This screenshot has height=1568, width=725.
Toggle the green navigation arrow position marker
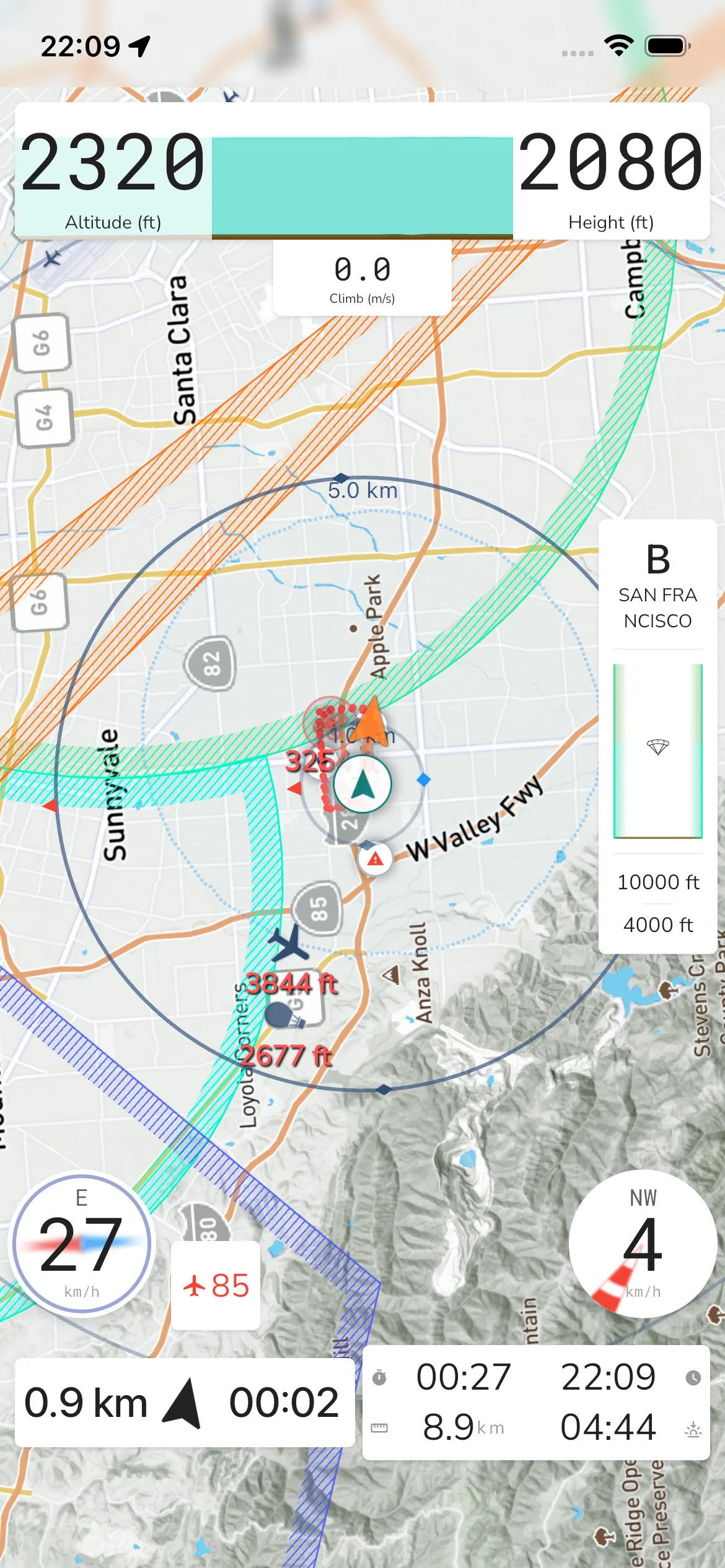click(x=362, y=783)
